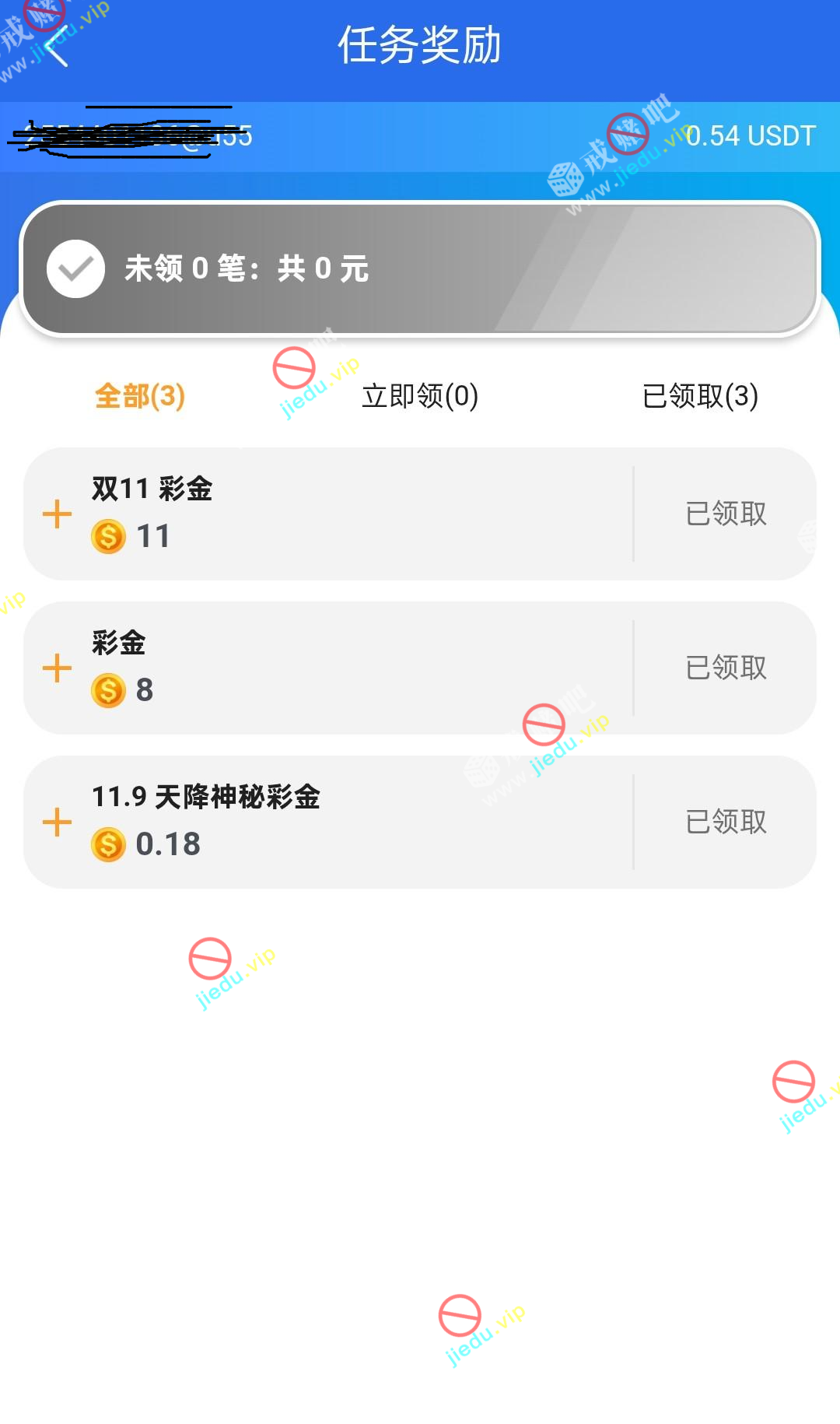Switch to the 全部(3) tab
This screenshot has width=840, height=1424.
click(140, 396)
